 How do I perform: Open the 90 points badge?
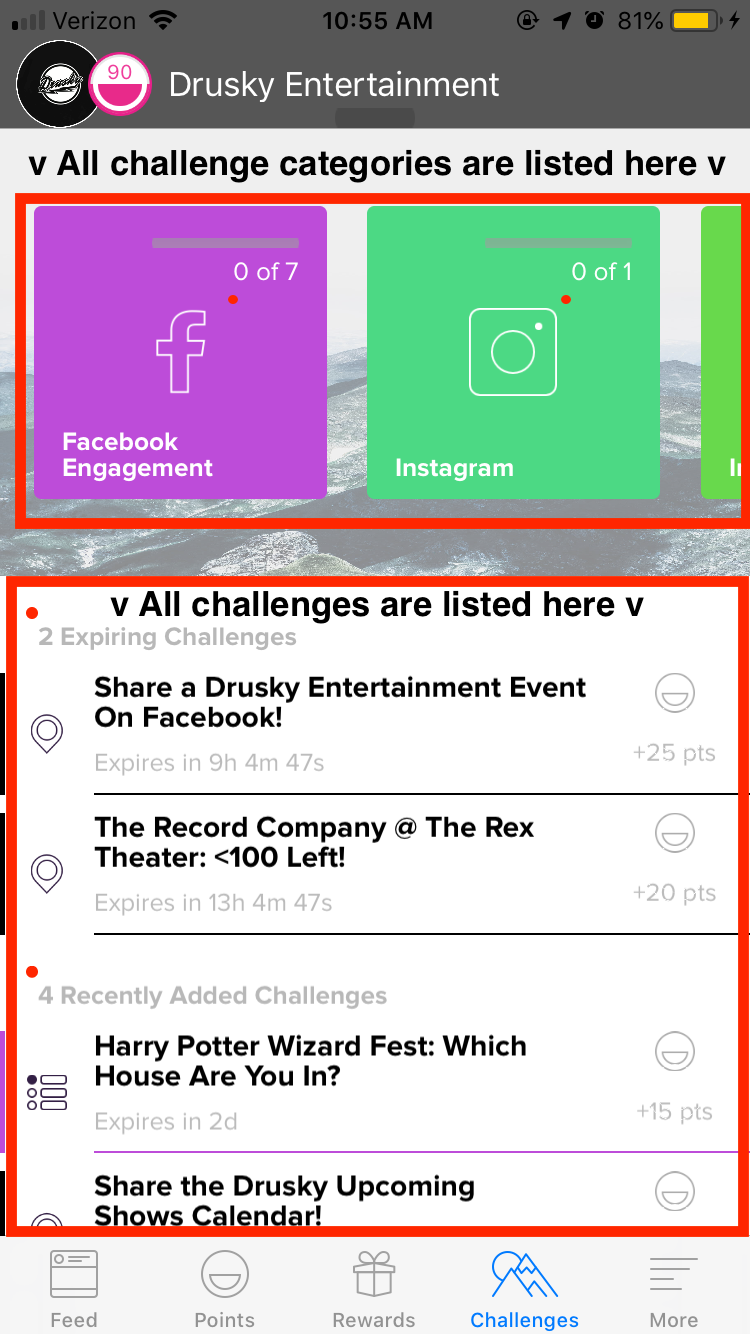[120, 84]
